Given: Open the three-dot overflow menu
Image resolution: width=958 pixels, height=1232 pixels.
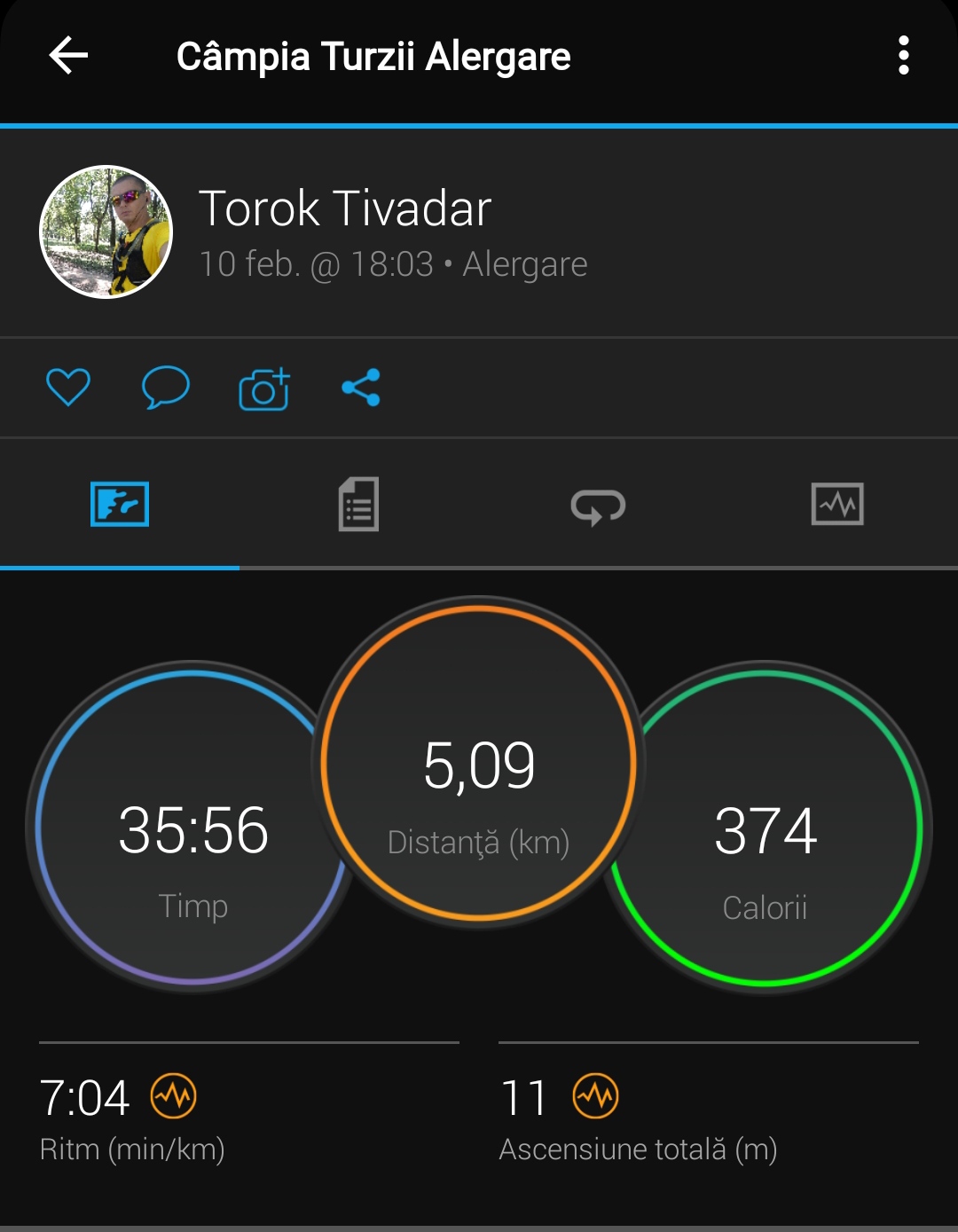Looking at the screenshot, I should 903,56.
